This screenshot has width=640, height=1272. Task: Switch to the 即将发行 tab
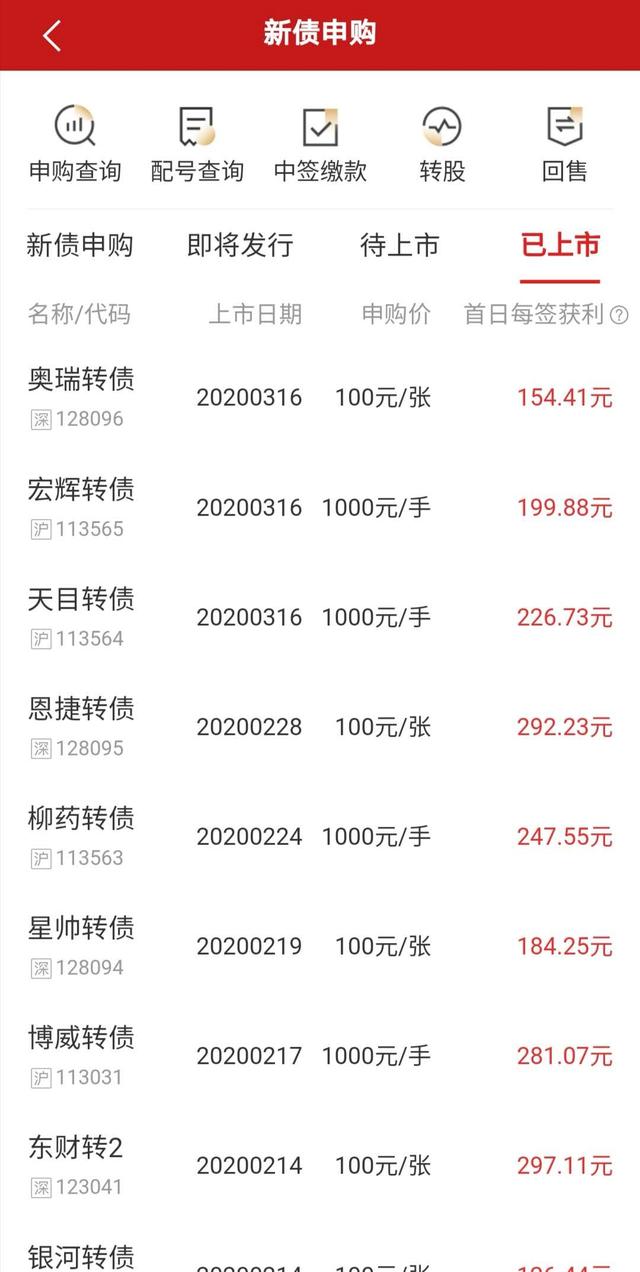coord(240,245)
